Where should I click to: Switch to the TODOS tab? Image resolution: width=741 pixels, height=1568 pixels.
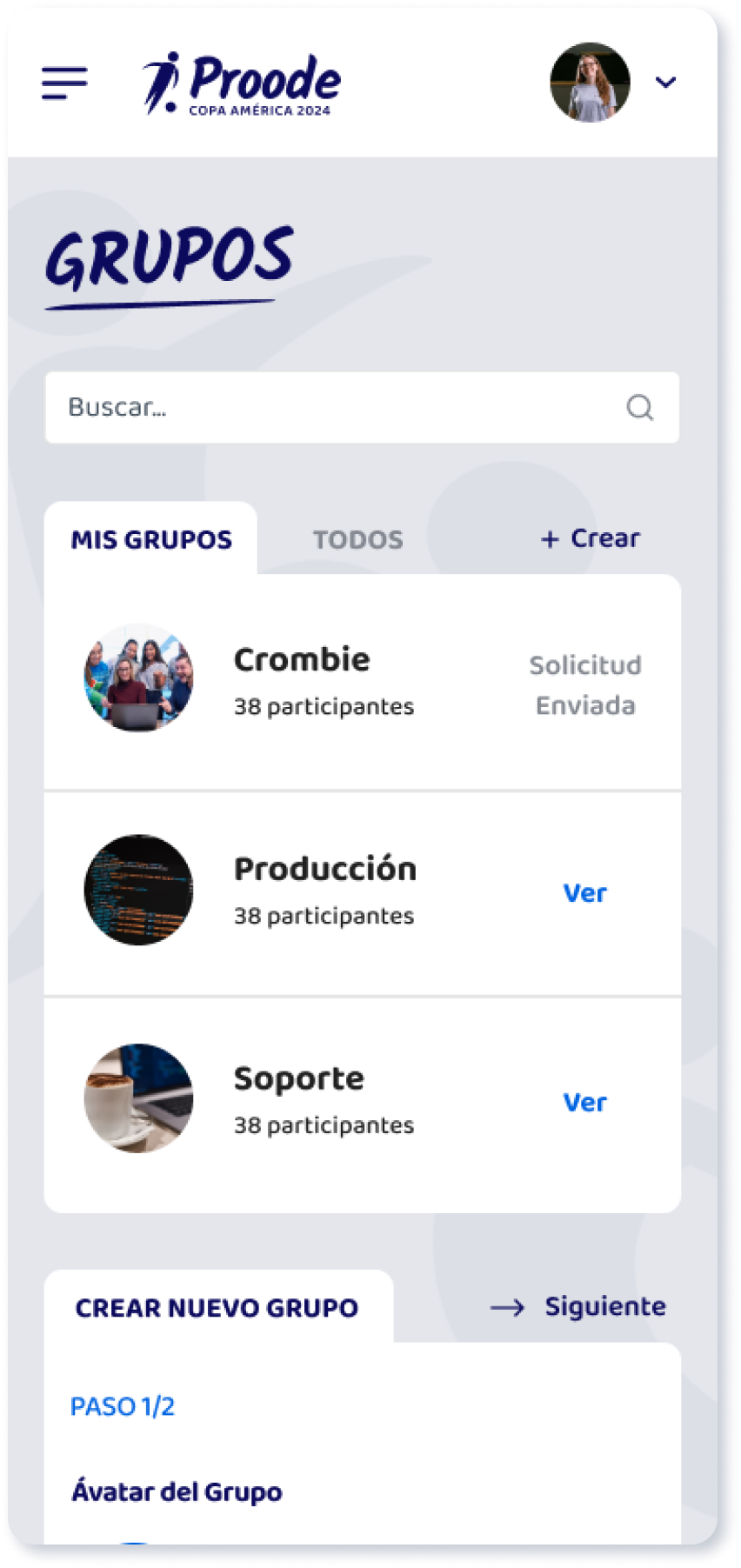(x=357, y=539)
